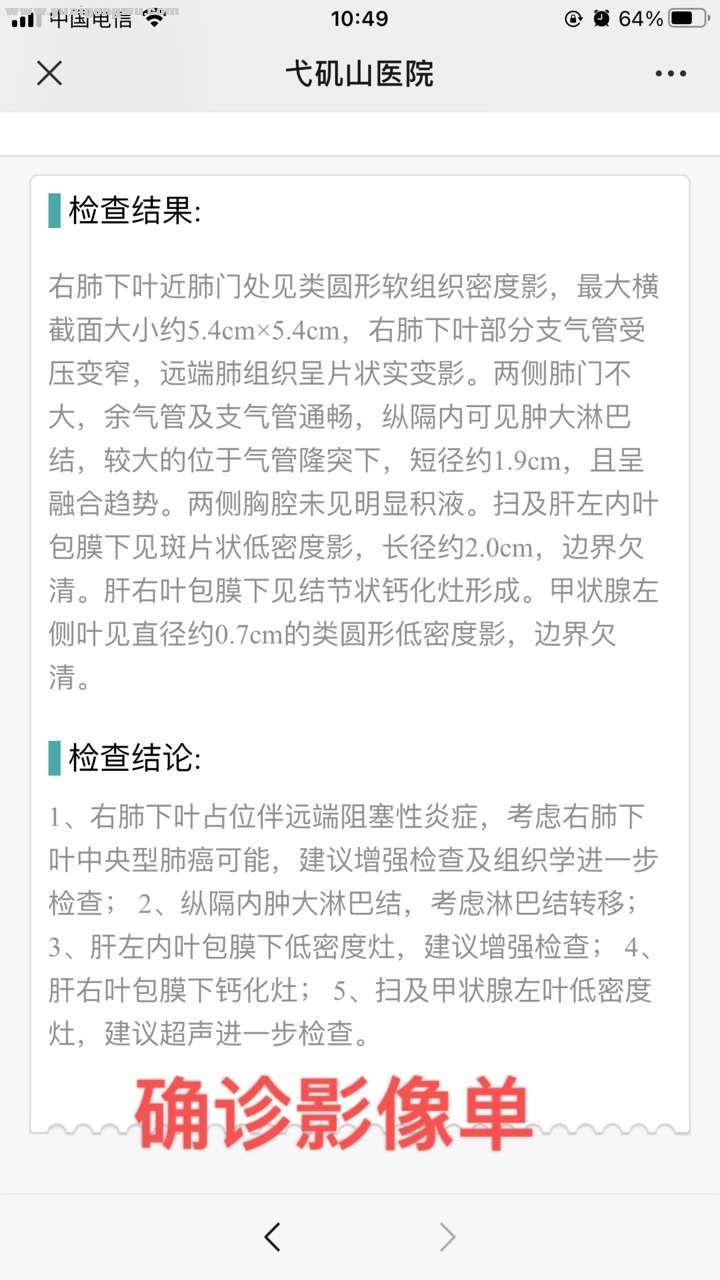Open the three-dot more options menu
The image size is (720, 1280).
(x=670, y=73)
